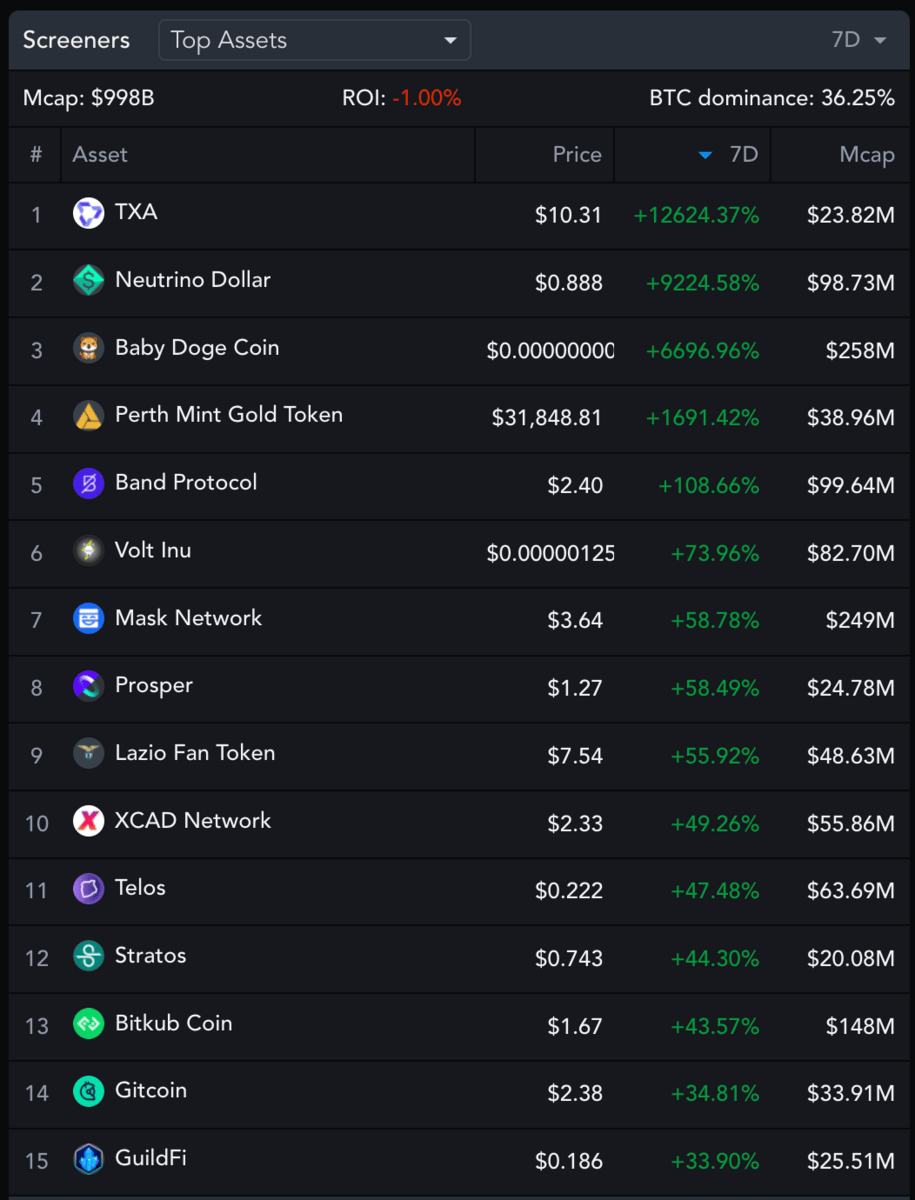Select XCAD Network from the list

192,821
